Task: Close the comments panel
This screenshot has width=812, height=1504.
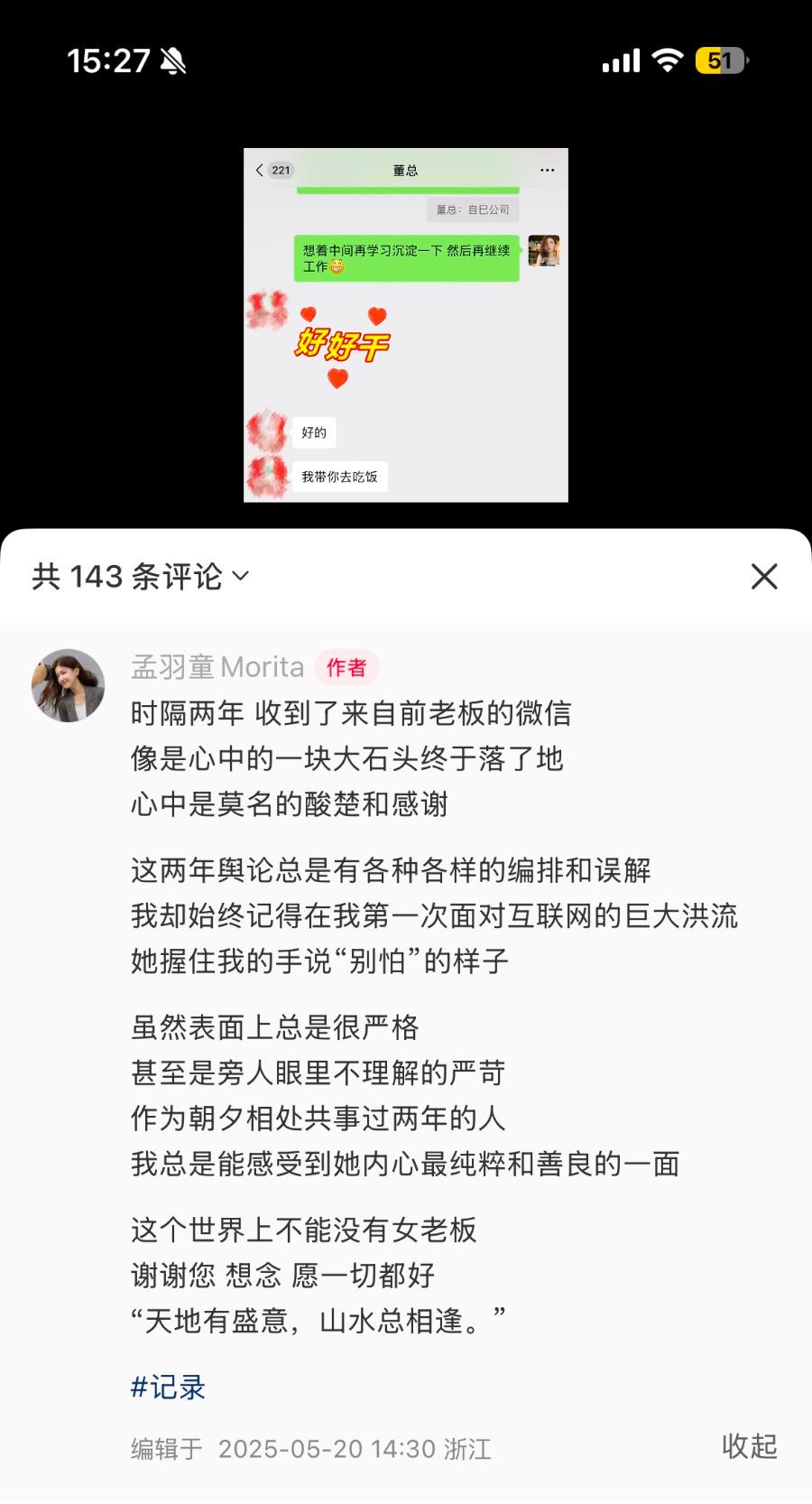Action: click(x=763, y=577)
